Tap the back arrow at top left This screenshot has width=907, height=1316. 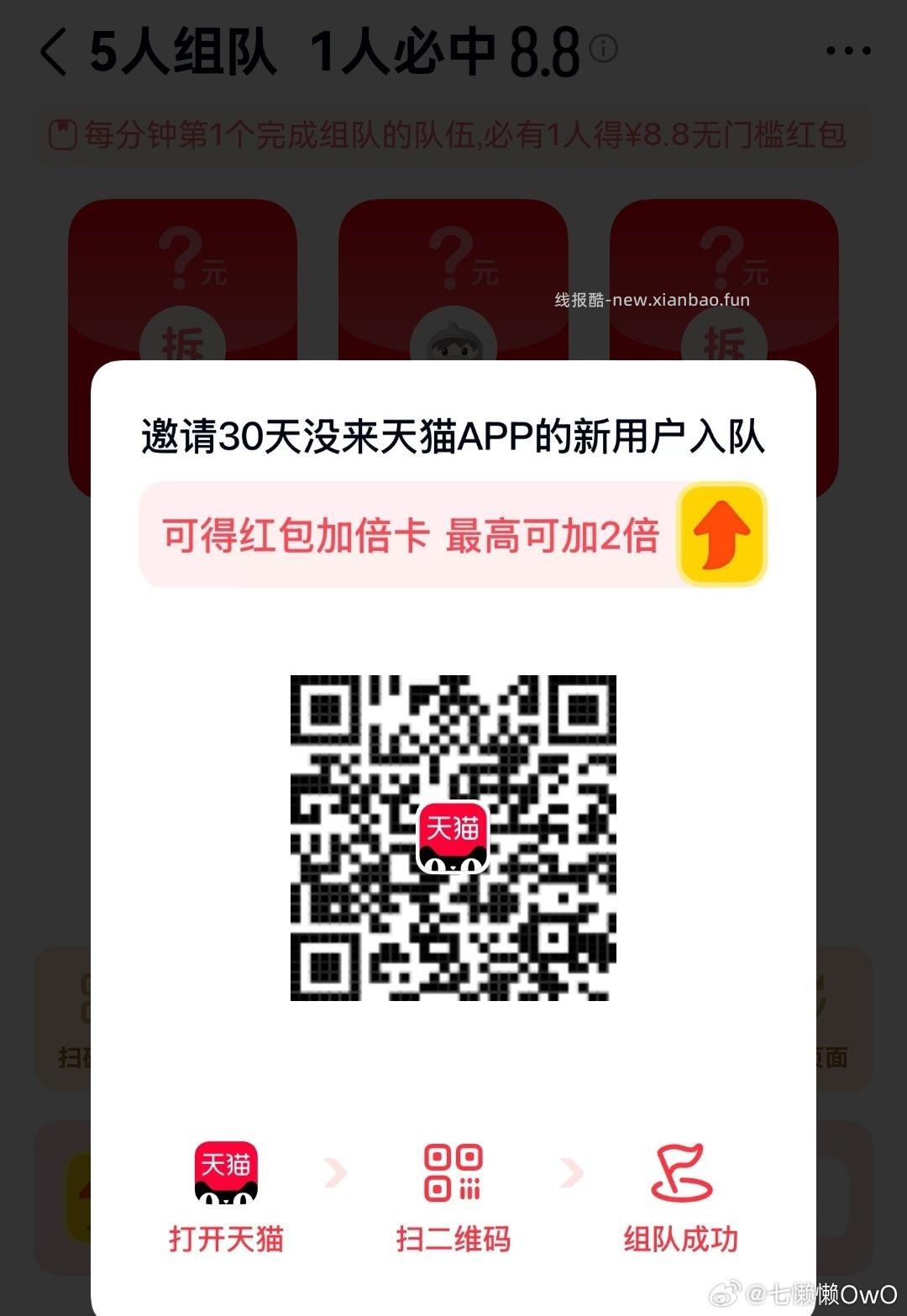50,50
